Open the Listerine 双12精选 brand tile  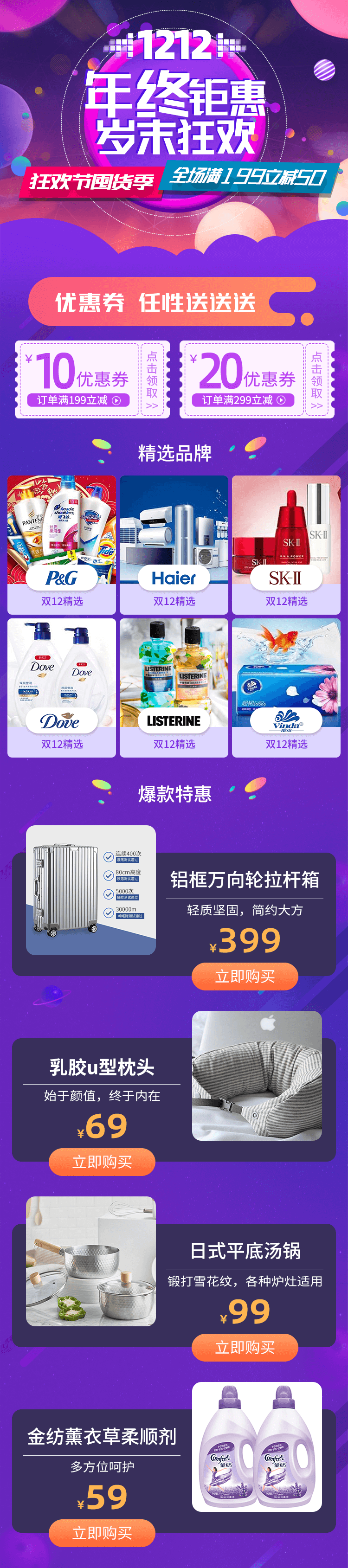[x=174, y=688]
